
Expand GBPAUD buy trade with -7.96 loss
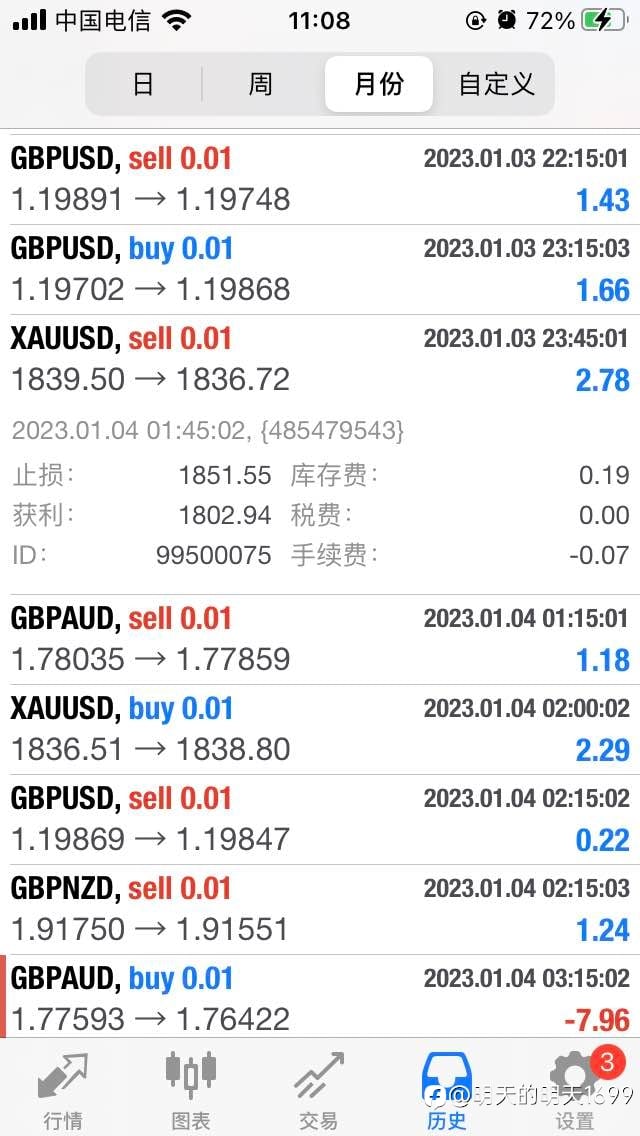(320, 999)
